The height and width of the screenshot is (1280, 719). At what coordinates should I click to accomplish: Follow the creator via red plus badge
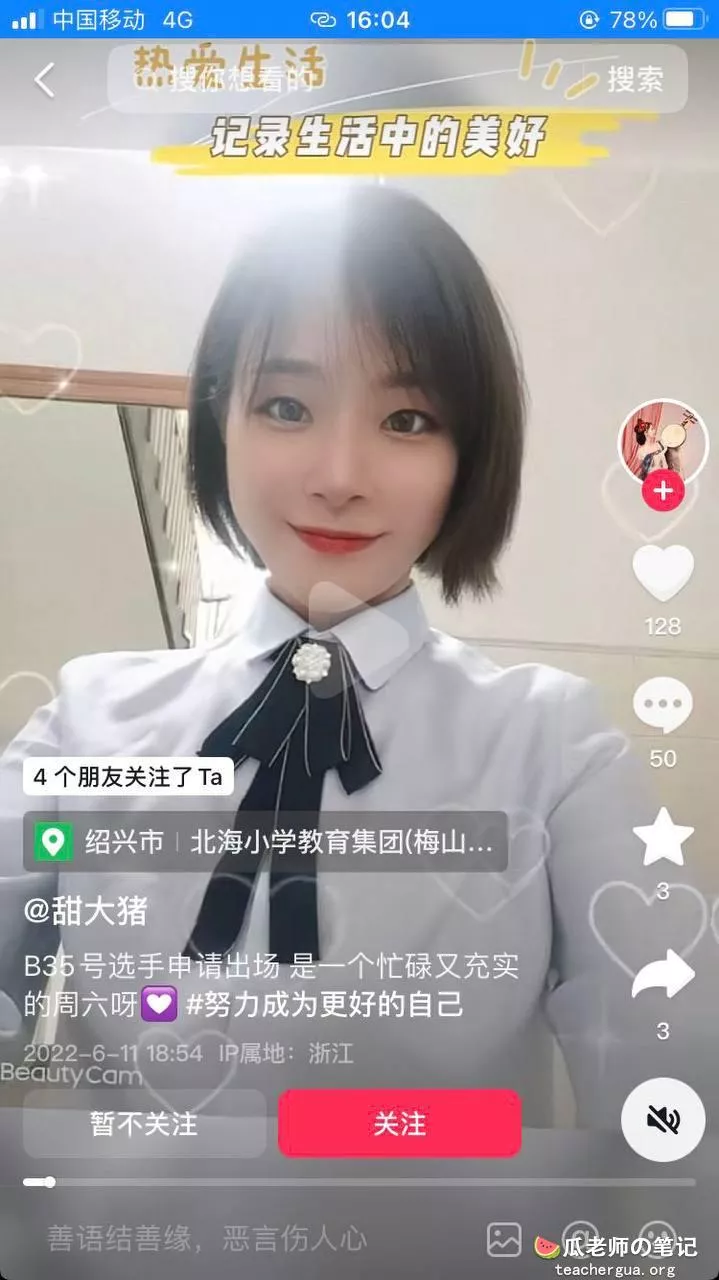click(x=663, y=491)
